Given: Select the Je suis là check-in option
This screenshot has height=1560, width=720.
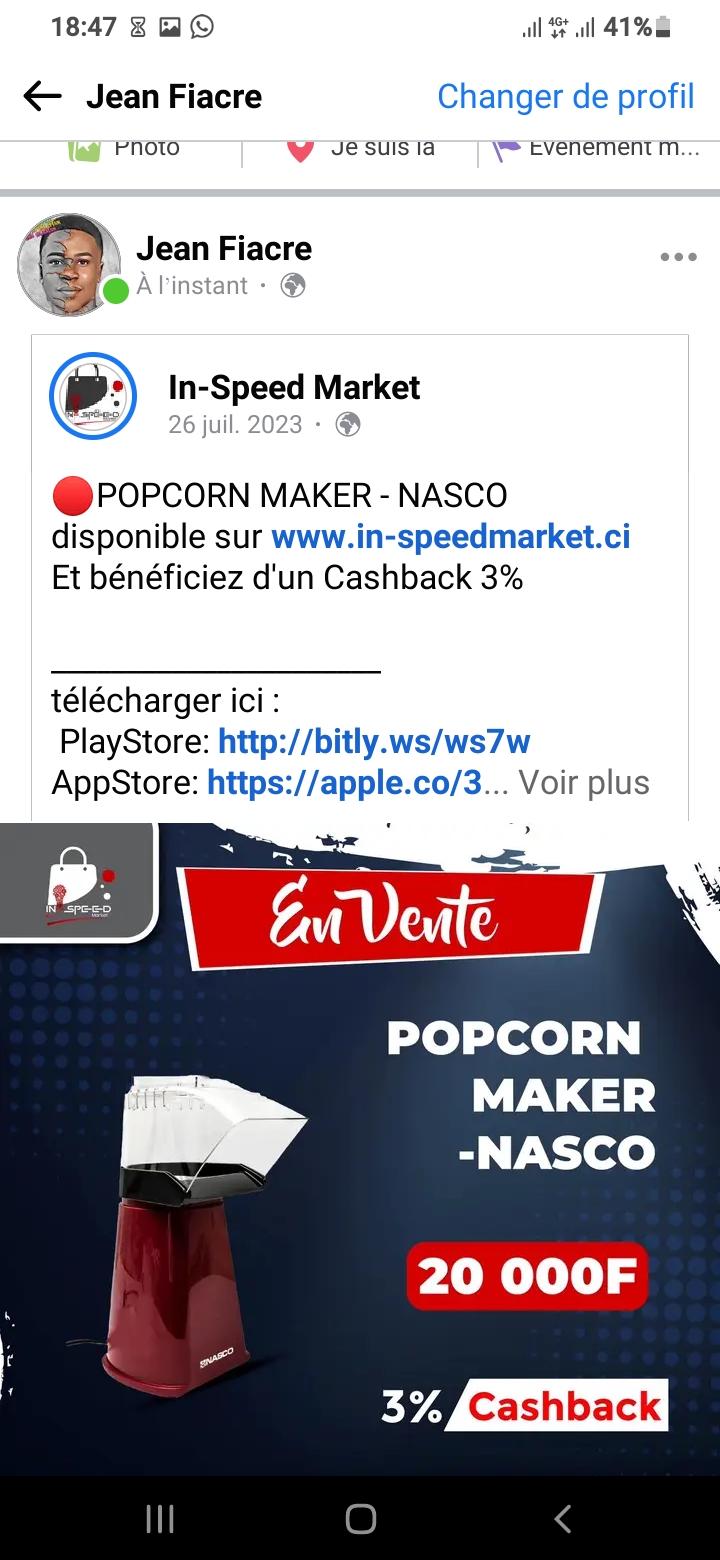Looking at the screenshot, I should coord(362,148).
